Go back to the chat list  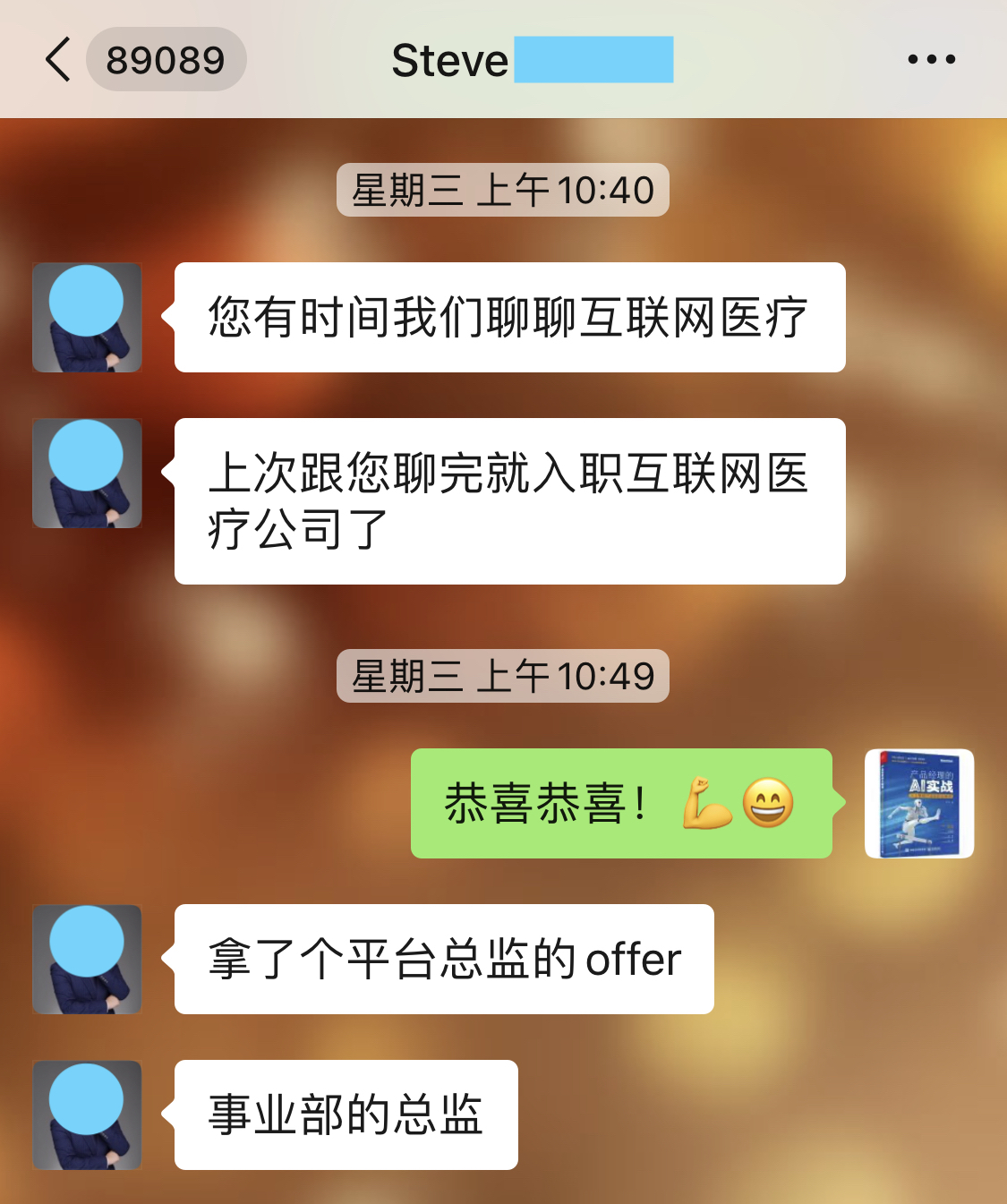coord(59,60)
